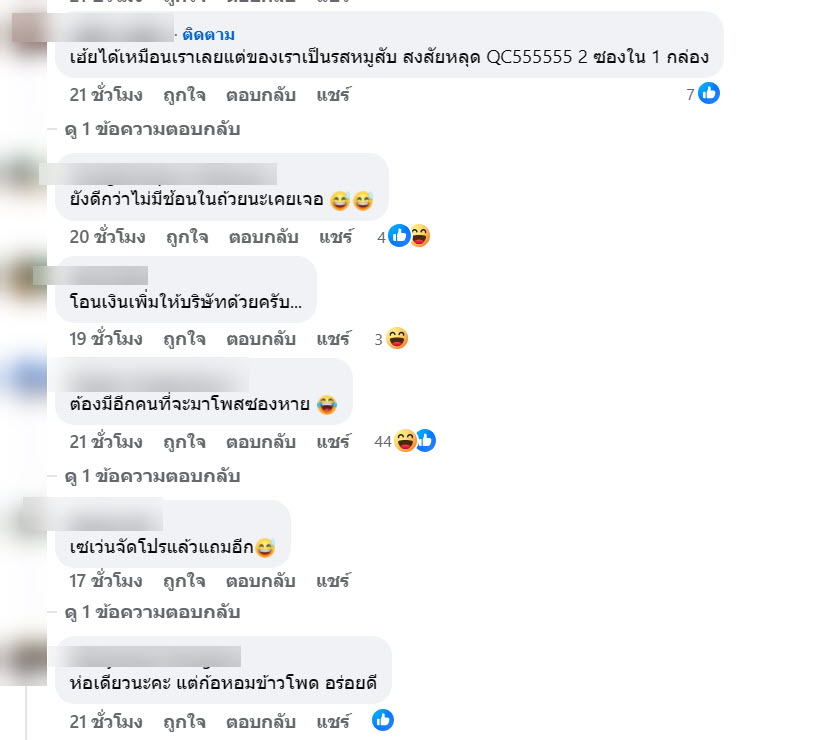Expand replies under the เซเว่นจัดโปร comment

point(152,611)
